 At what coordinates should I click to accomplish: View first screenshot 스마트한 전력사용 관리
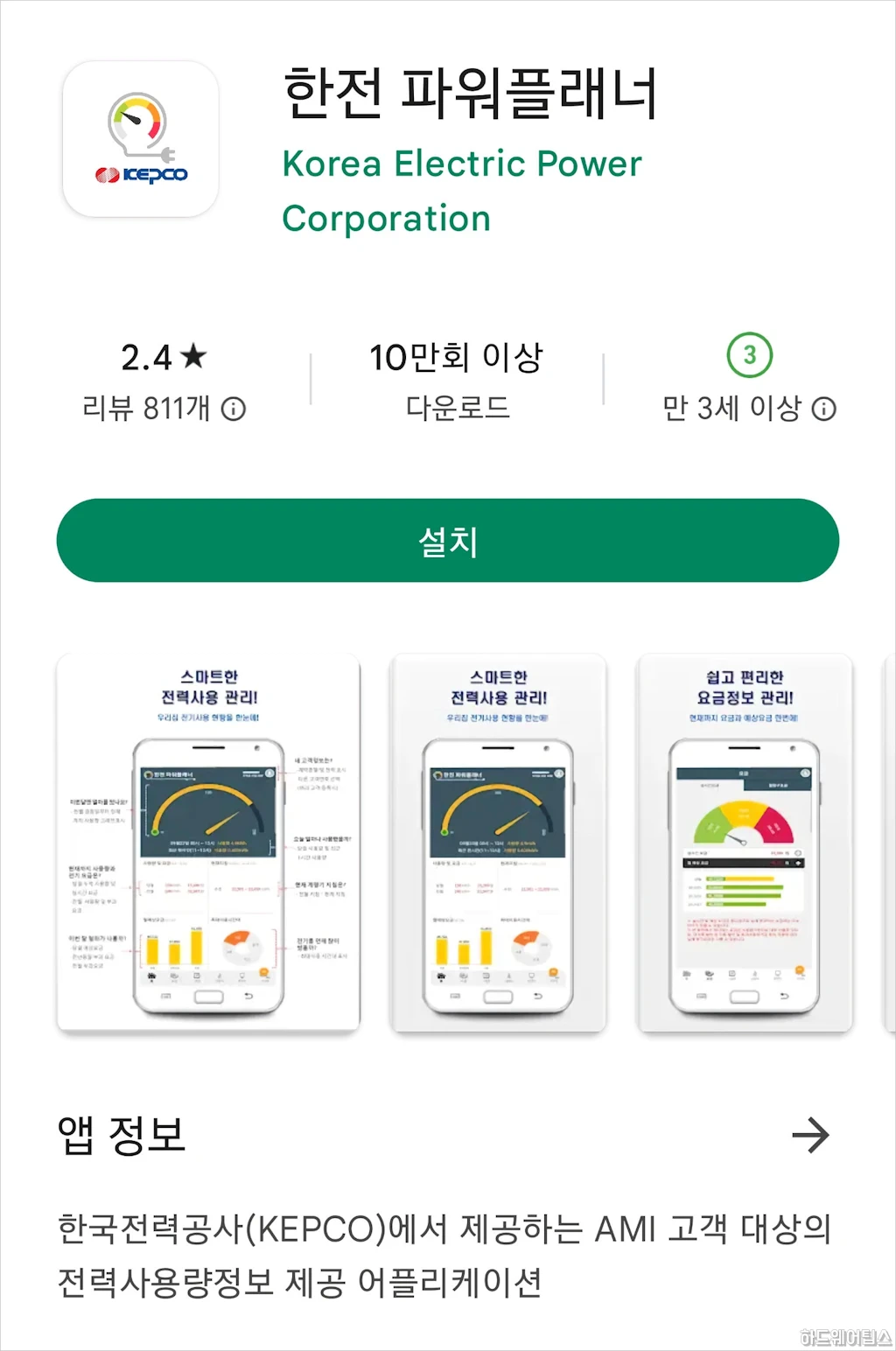point(208,843)
